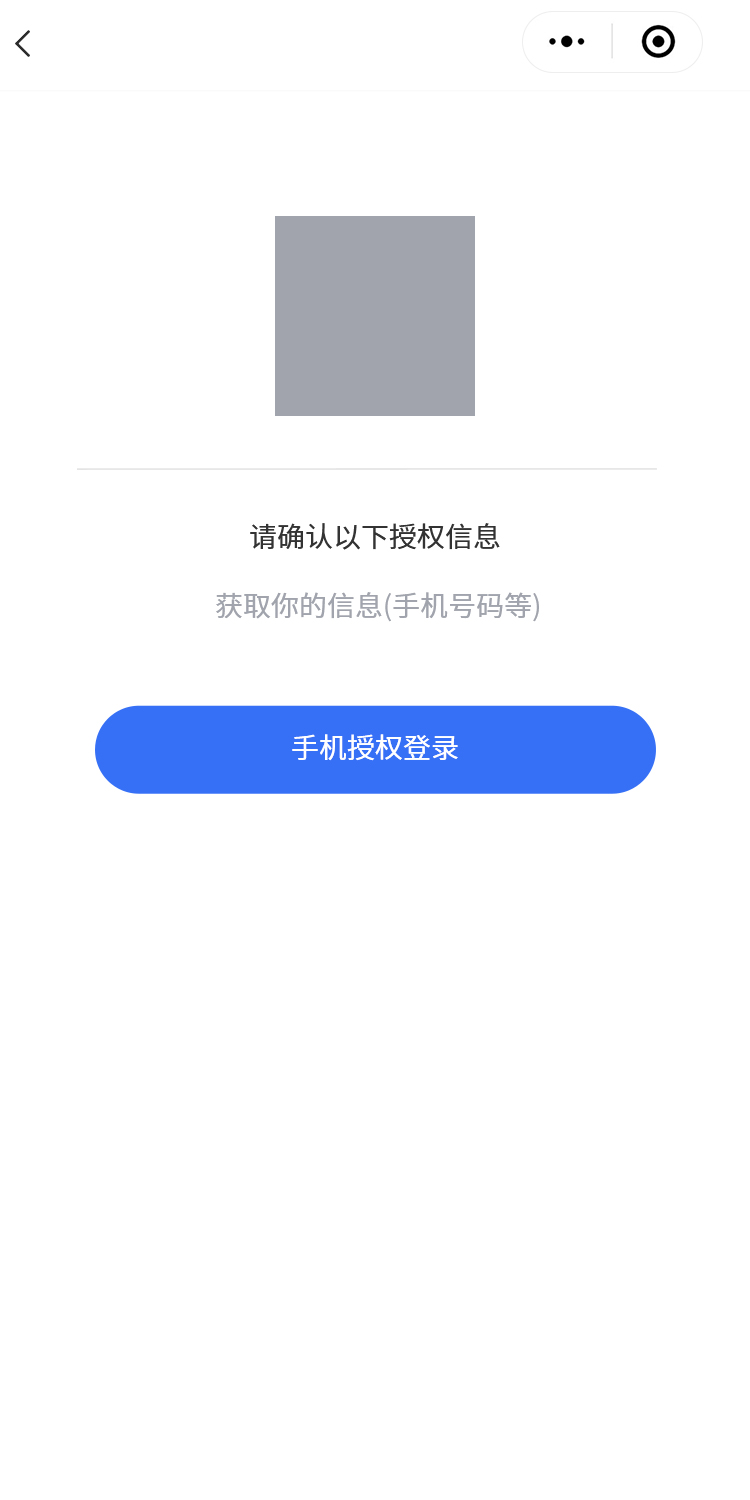Close the mini program with the circle icon
The width and height of the screenshot is (750, 1500).
click(x=658, y=42)
